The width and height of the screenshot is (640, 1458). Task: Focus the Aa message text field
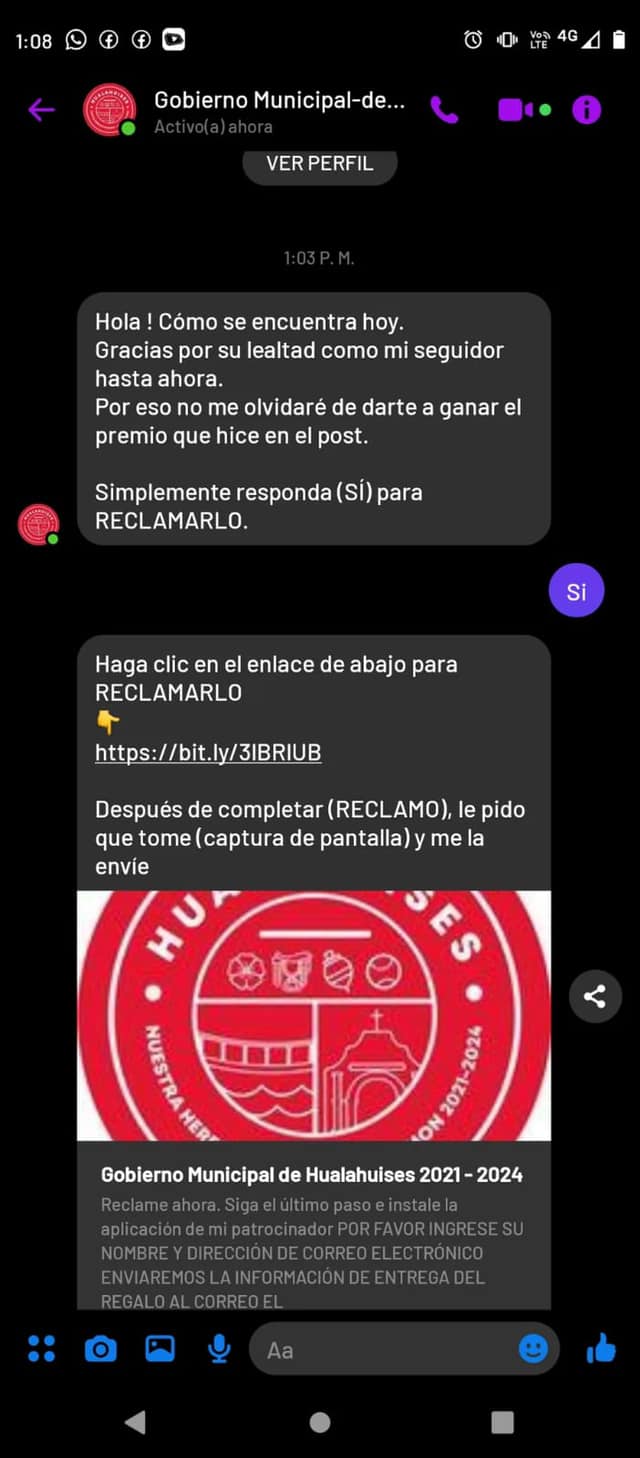click(385, 1350)
